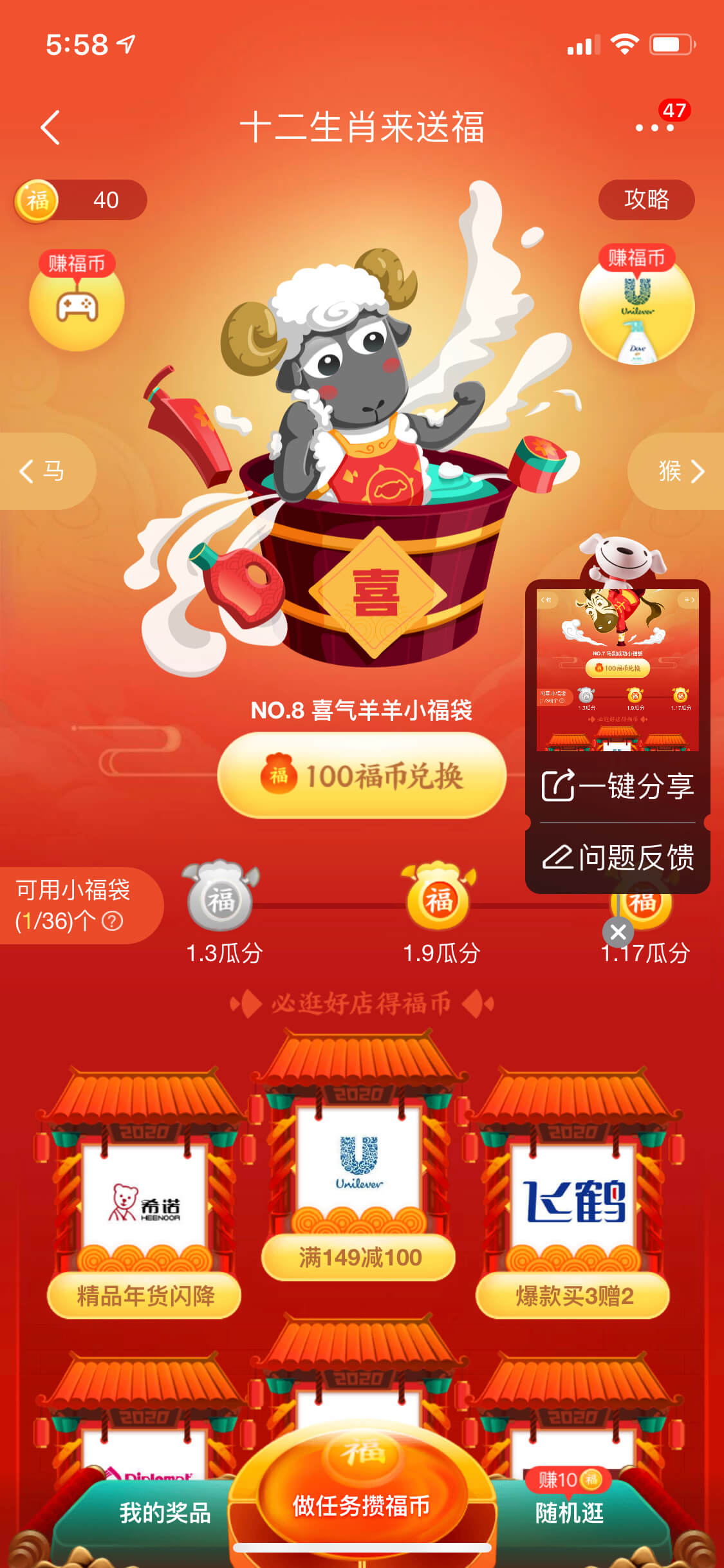Image resolution: width=724 pixels, height=1568 pixels.
Task: Open 随机逛 to earn coins
Action: pyautogui.click(x=569, y=1512)
